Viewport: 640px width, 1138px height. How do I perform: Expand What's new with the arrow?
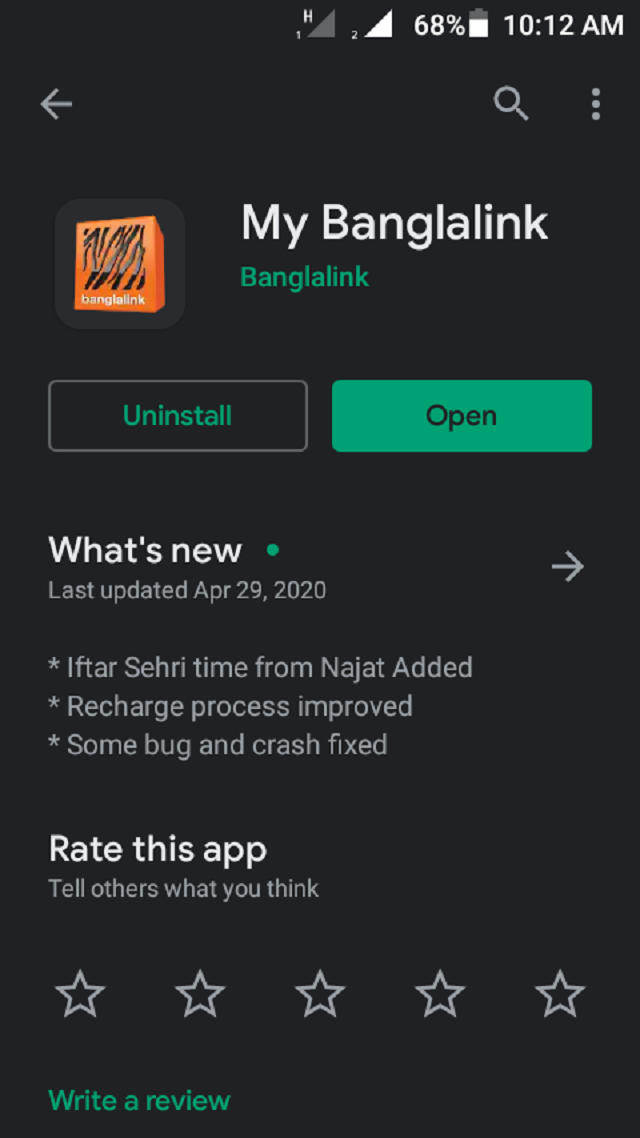click(567, 567)
